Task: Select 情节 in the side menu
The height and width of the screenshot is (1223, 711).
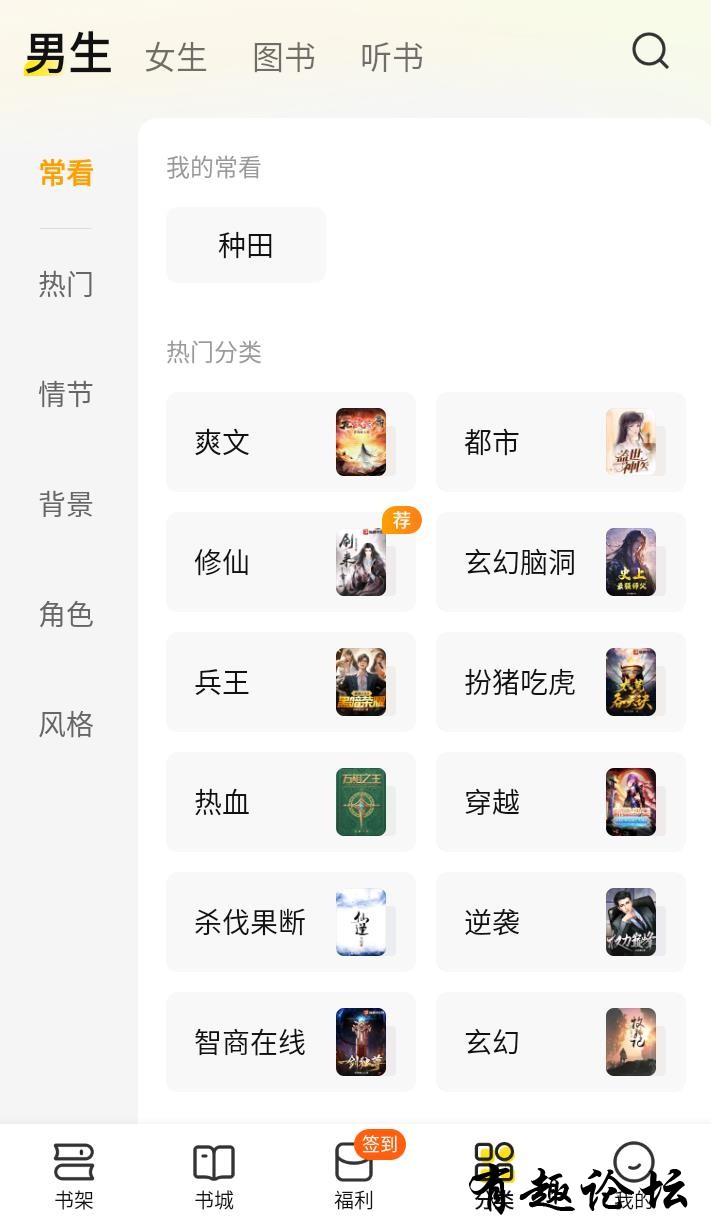Action: point(66,394)
